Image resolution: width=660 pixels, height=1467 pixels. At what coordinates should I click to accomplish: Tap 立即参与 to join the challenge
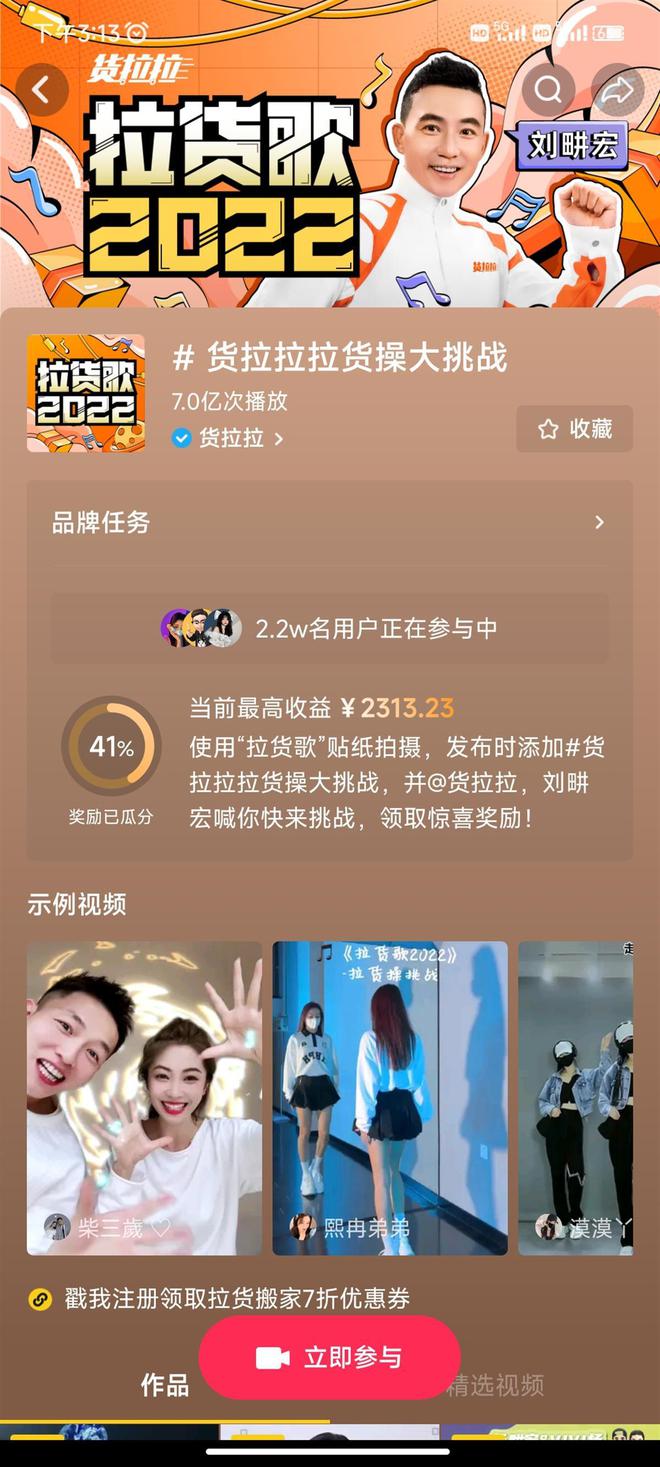click(x=329, y=1357)
